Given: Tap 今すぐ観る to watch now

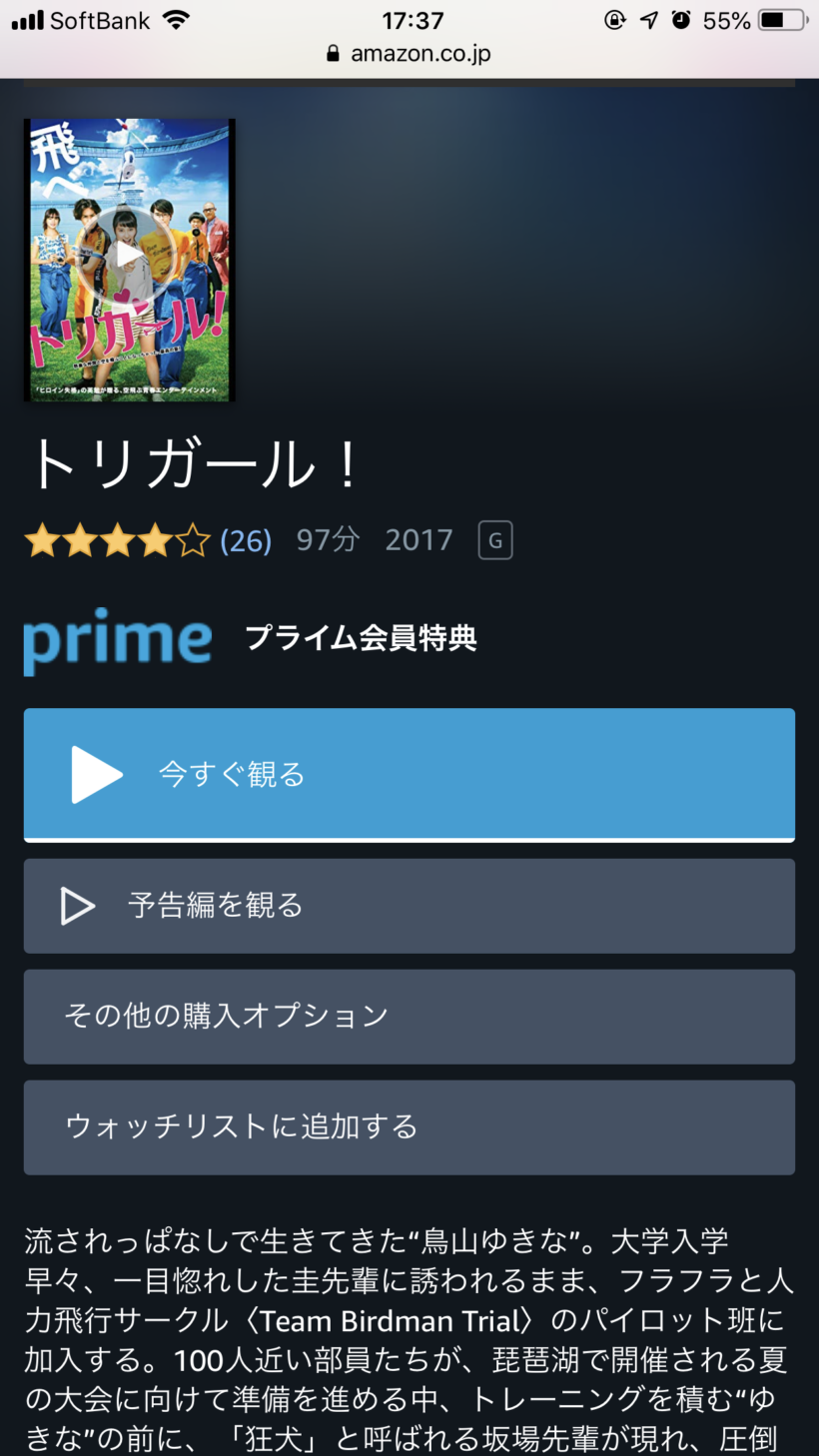Looking at the screenshot, I should coord(409,774).
